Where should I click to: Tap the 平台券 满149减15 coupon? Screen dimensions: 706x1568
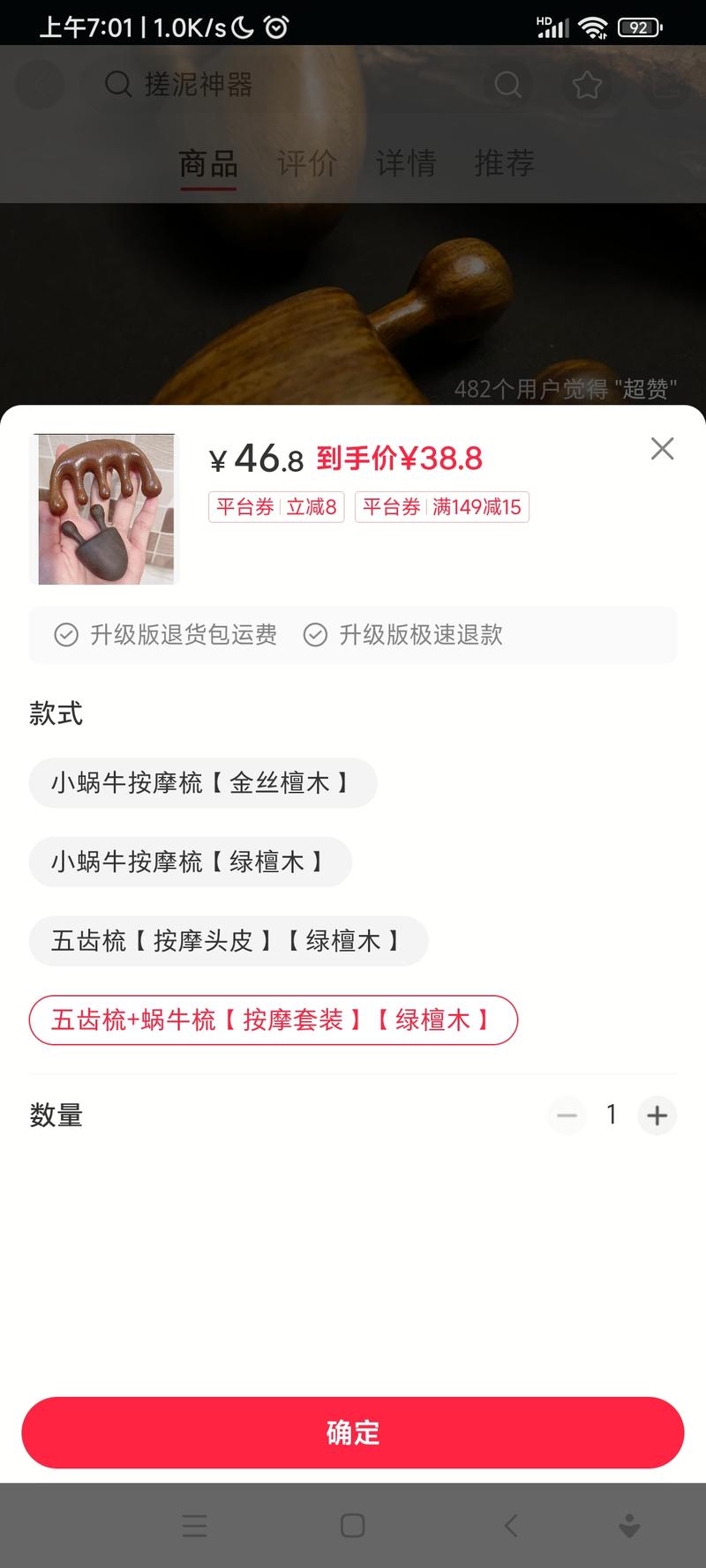pos(442,507)
